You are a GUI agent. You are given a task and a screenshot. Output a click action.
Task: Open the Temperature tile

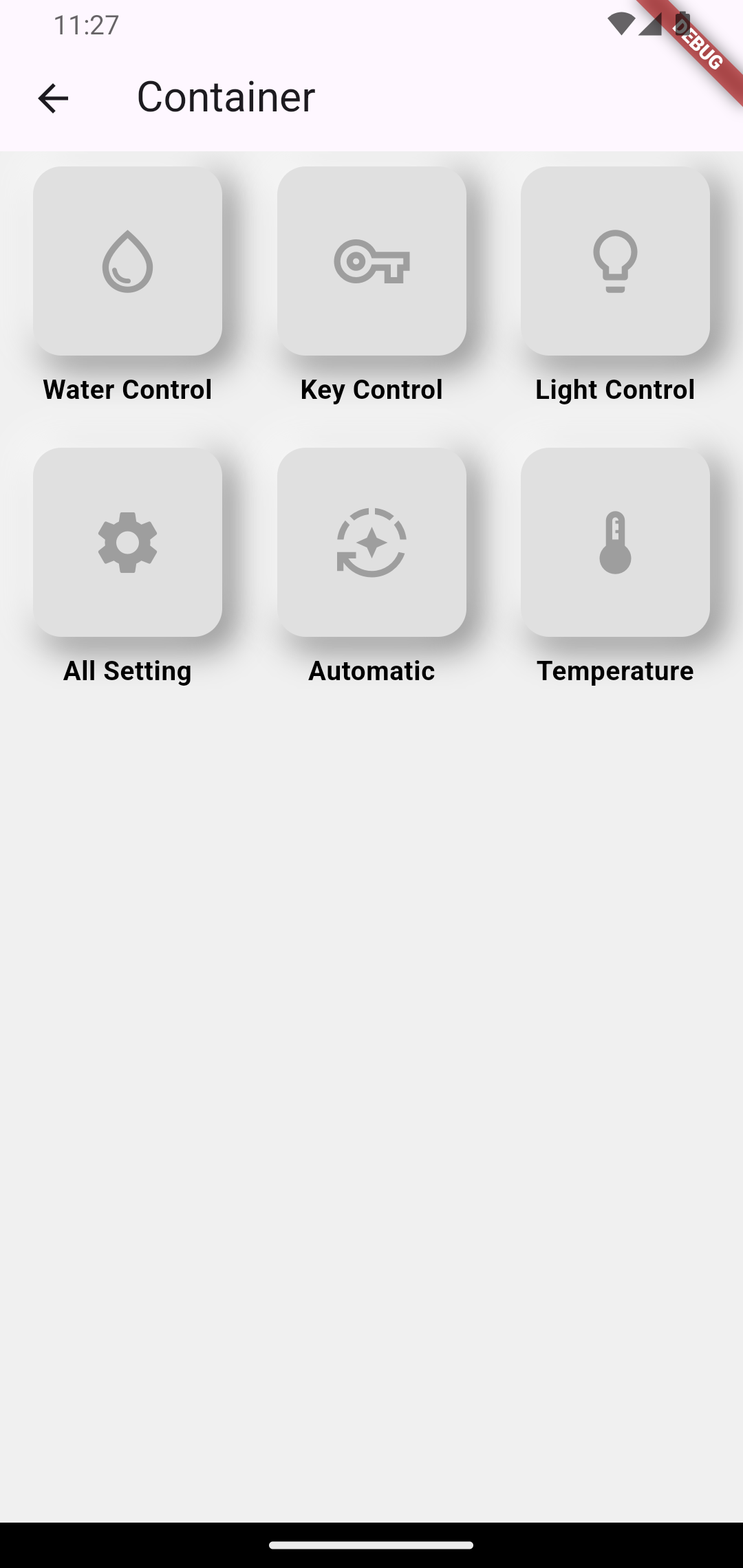coord(615,543)
